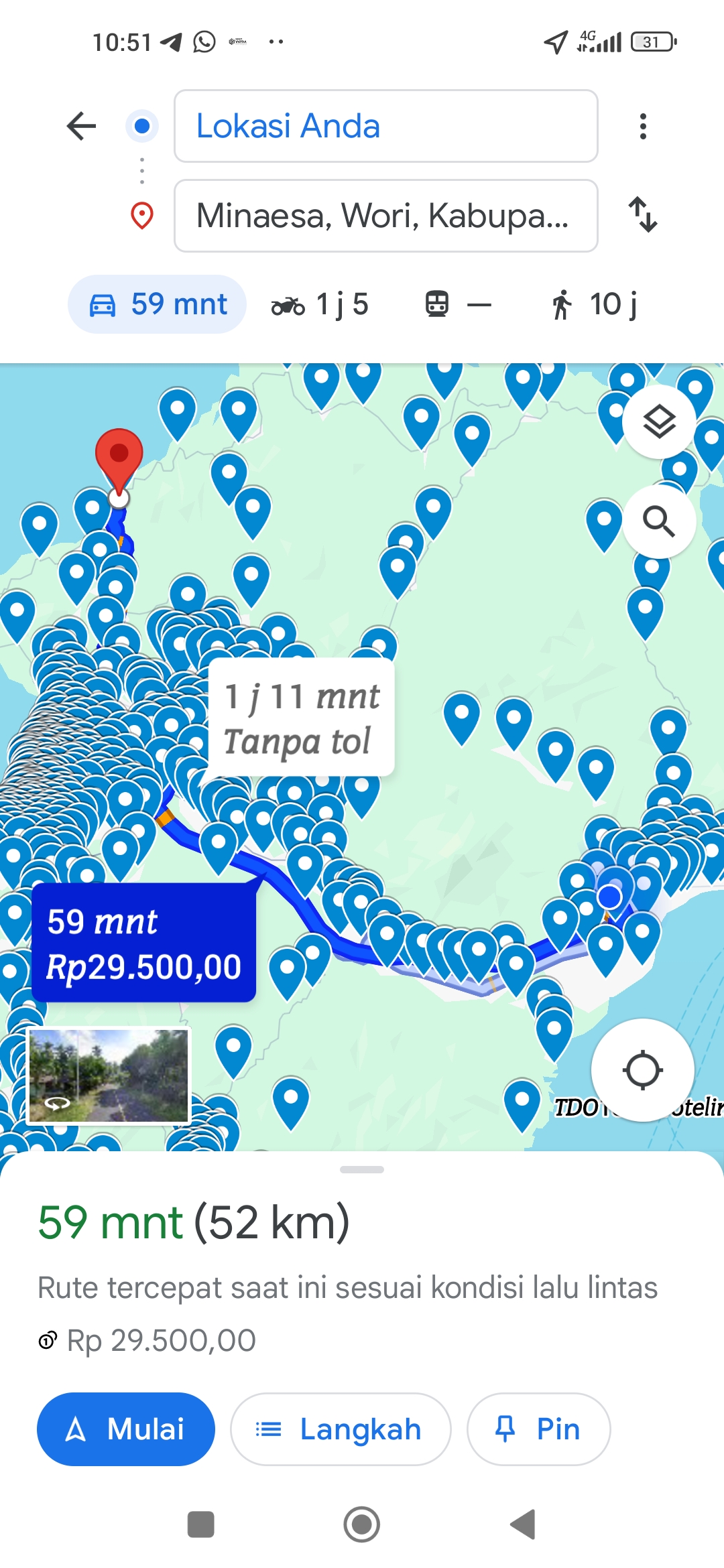Image resolution: width=724 pixels, height=1568 pixels.
Task: View the route steps via Langkah
Action: click(341, 1429)
